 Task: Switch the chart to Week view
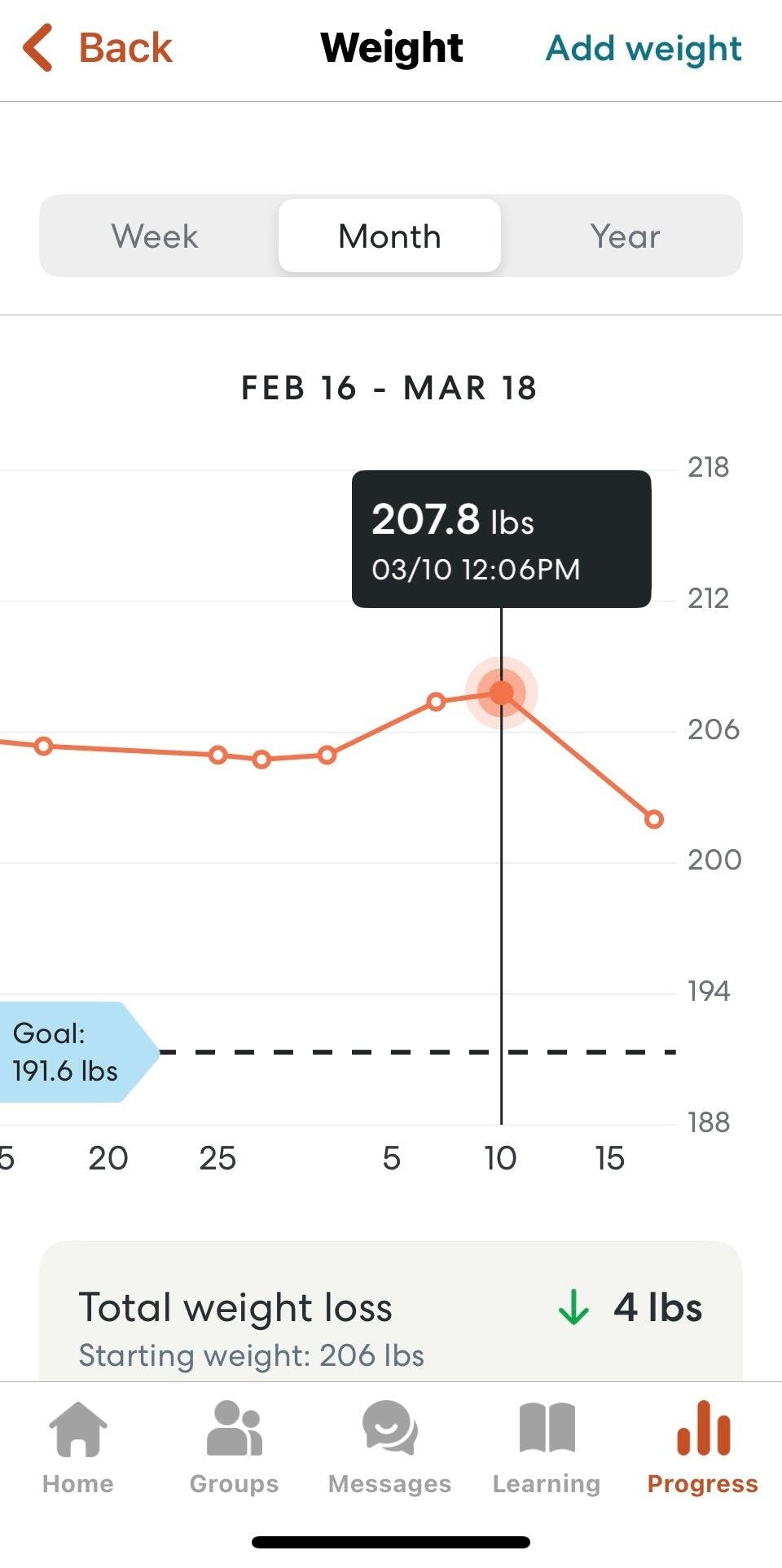155,236
